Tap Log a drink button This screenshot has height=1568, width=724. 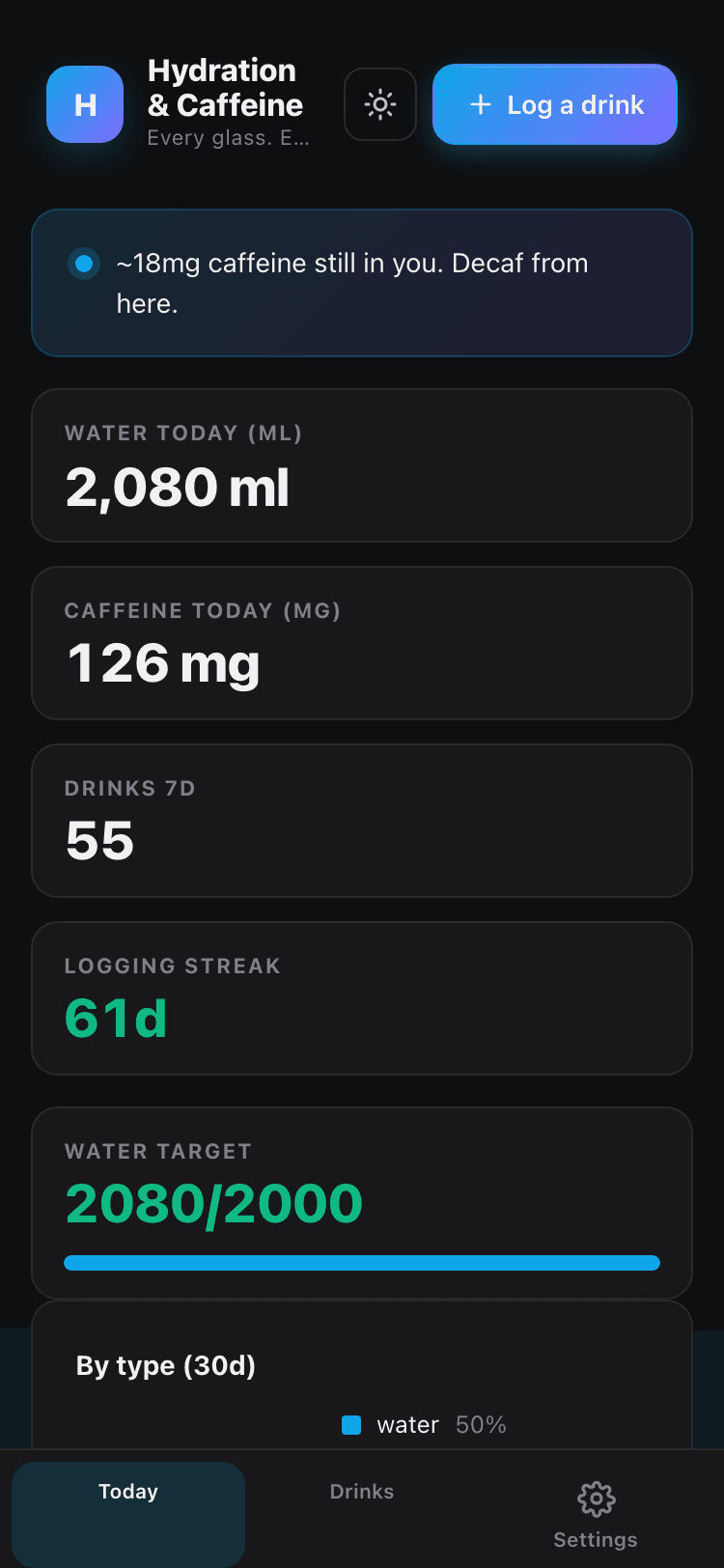point(555,104)
